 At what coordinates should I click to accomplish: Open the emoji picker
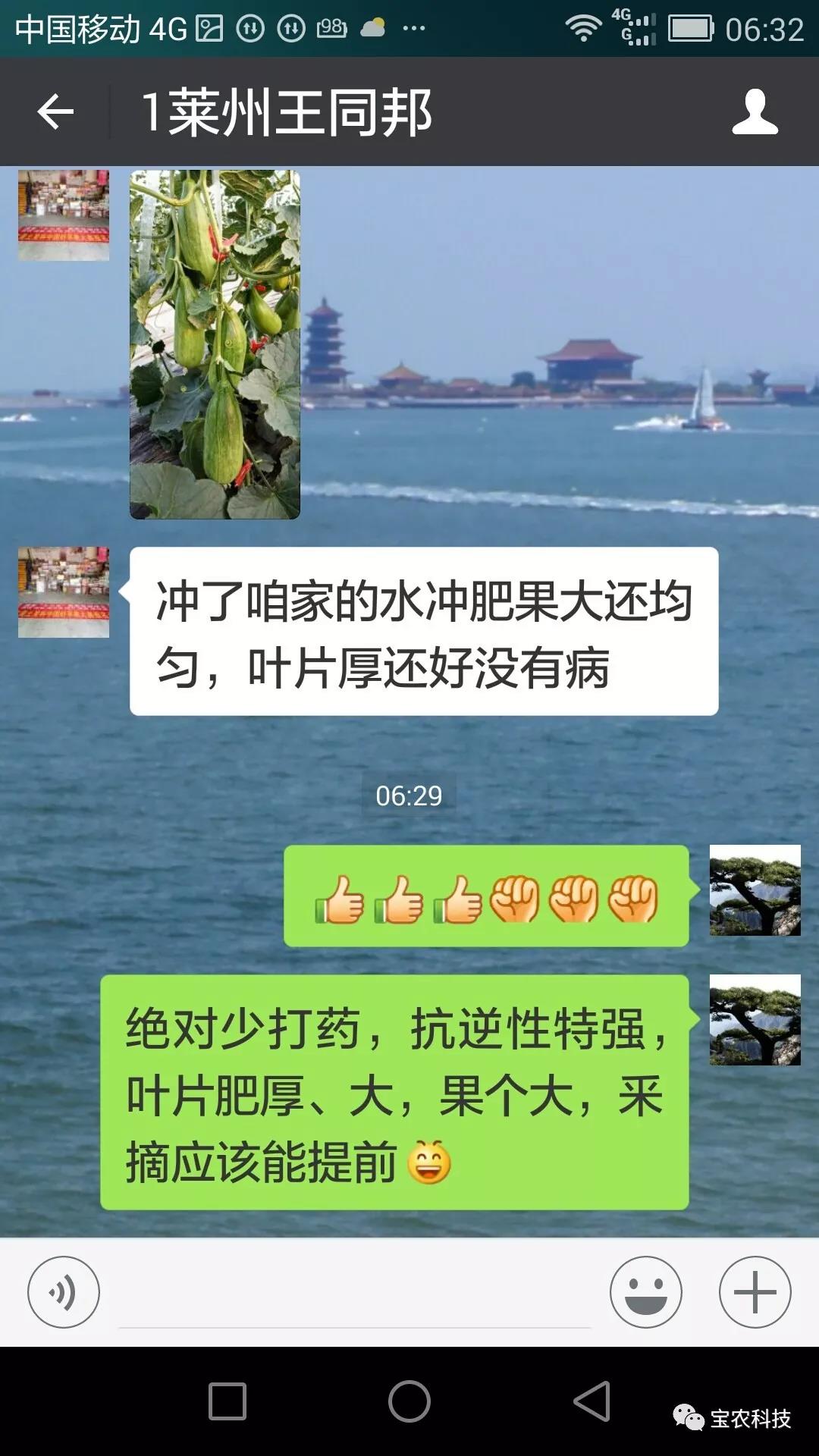pyautogui.click(x=645, y=1291)
